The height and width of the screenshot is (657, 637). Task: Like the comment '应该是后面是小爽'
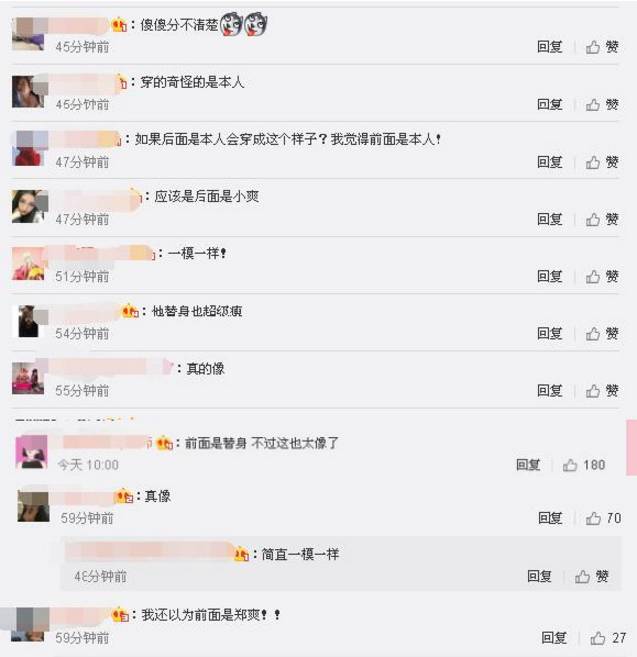(602, 219)
